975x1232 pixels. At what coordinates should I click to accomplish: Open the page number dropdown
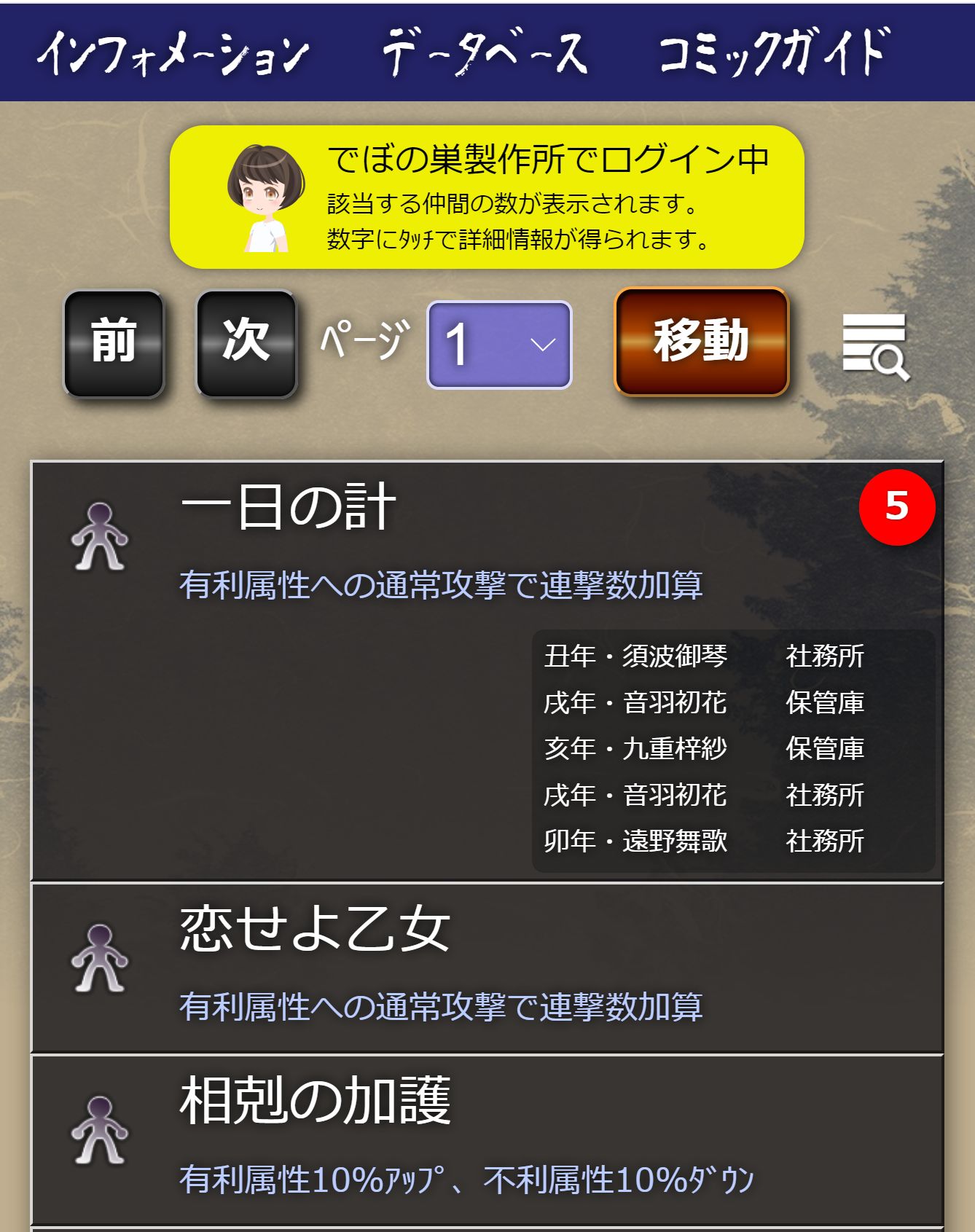[x=499, y=345]
